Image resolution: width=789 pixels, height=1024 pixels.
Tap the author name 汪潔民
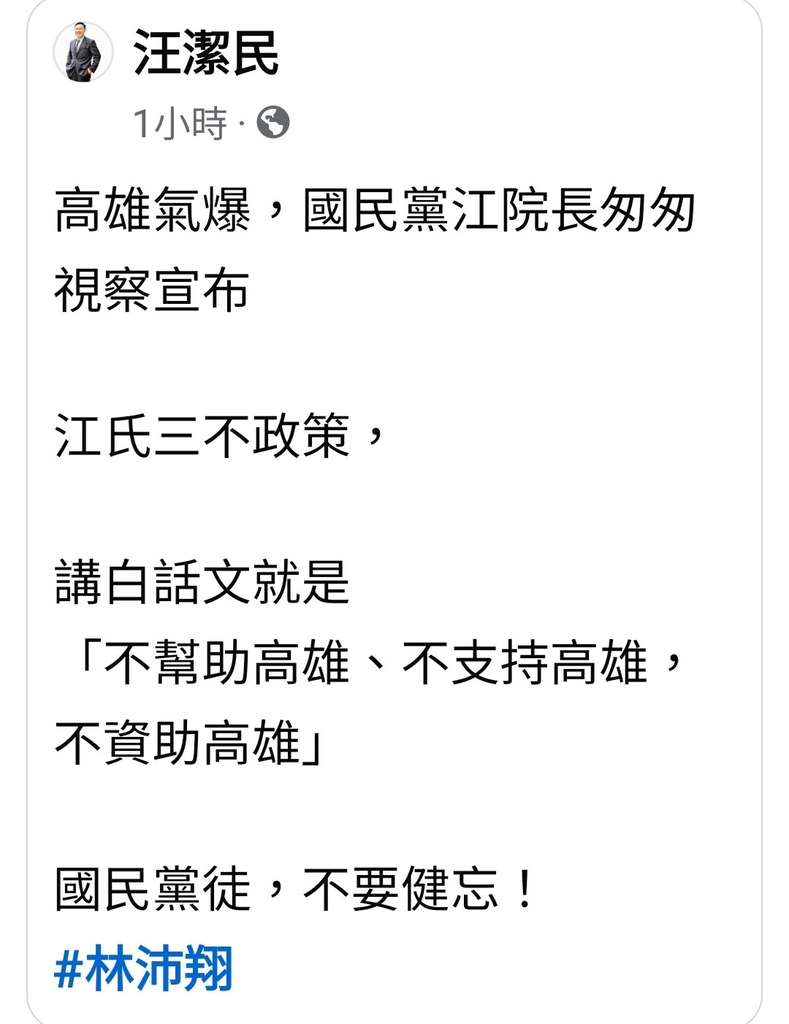coord(205,54)
